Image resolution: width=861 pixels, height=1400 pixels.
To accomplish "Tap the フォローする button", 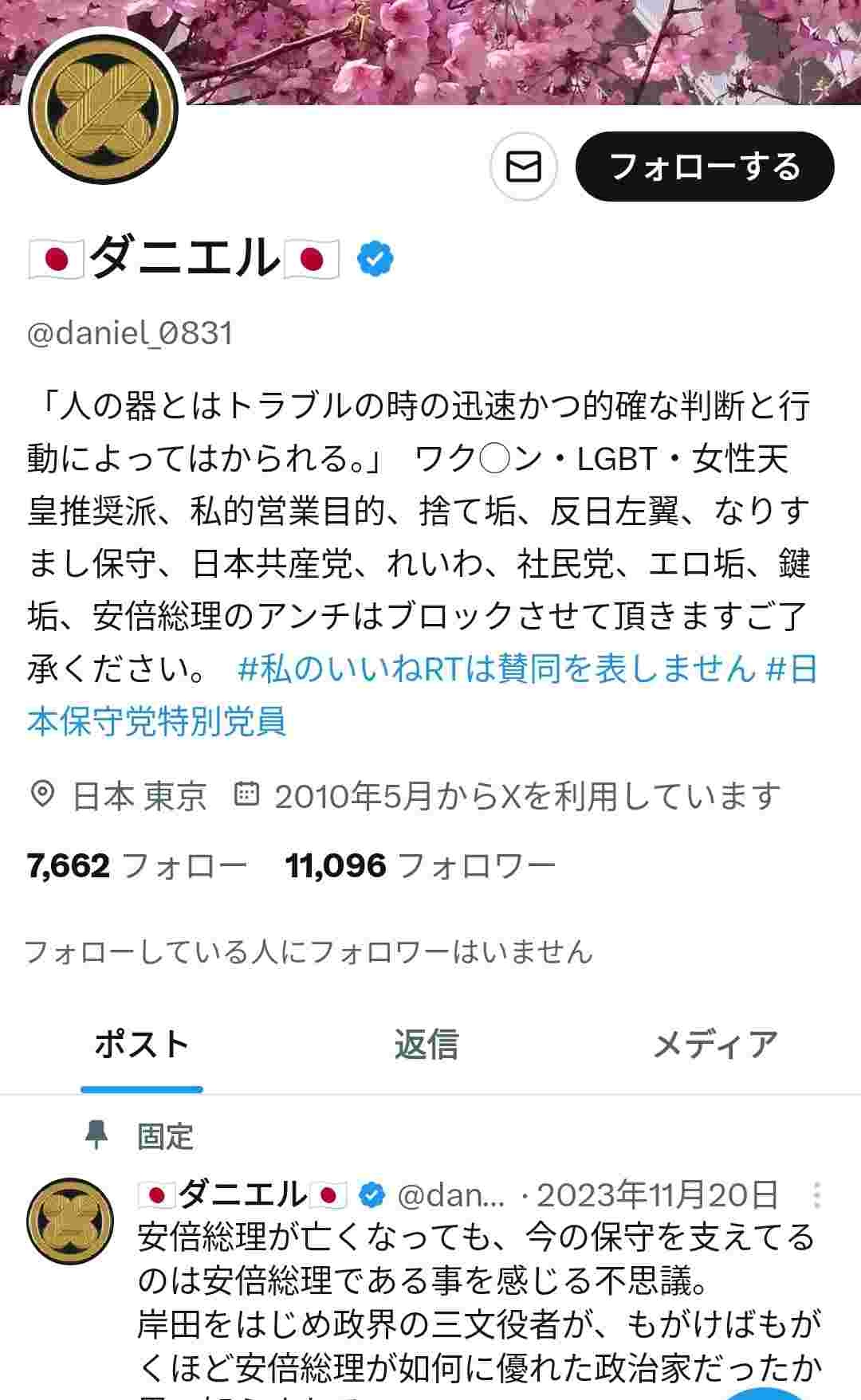I will coord(704,167).
